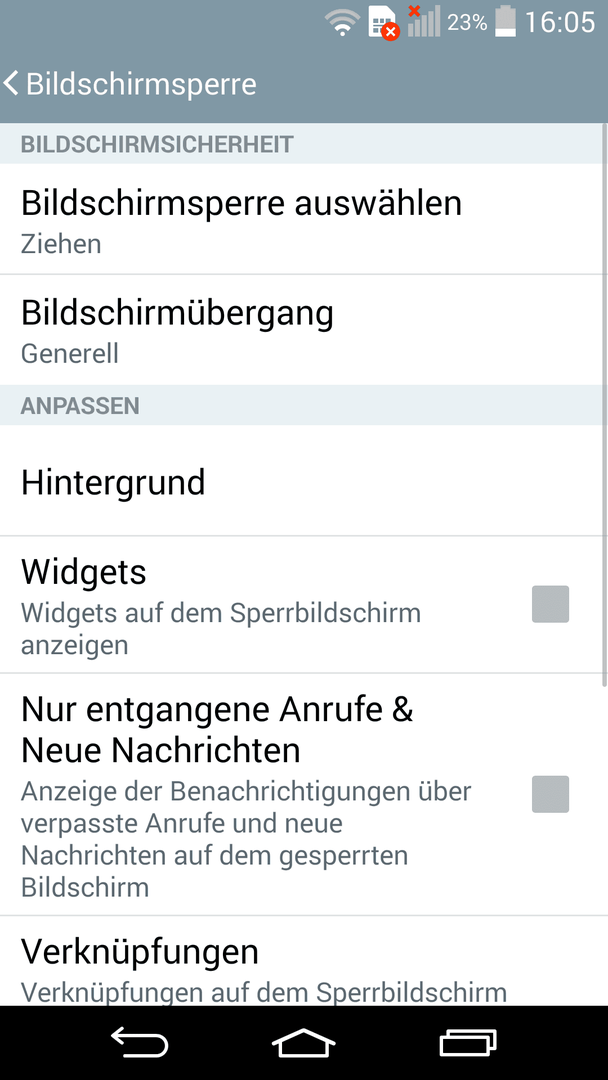608x1080 pixels.
Task: Open the Bildschirmübergang setting
Action: click(x=304, y=330)
